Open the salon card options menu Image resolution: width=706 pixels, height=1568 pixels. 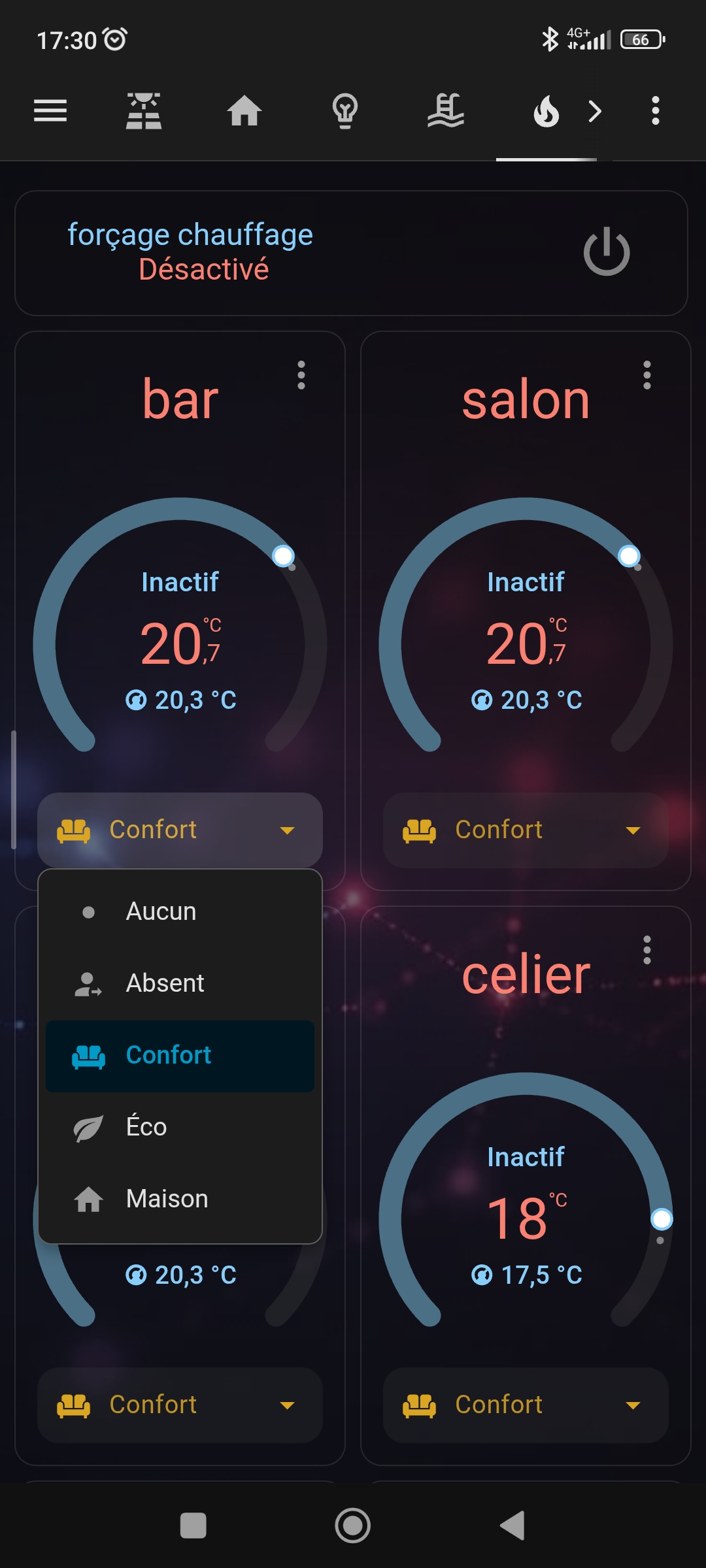click(647, 375)
